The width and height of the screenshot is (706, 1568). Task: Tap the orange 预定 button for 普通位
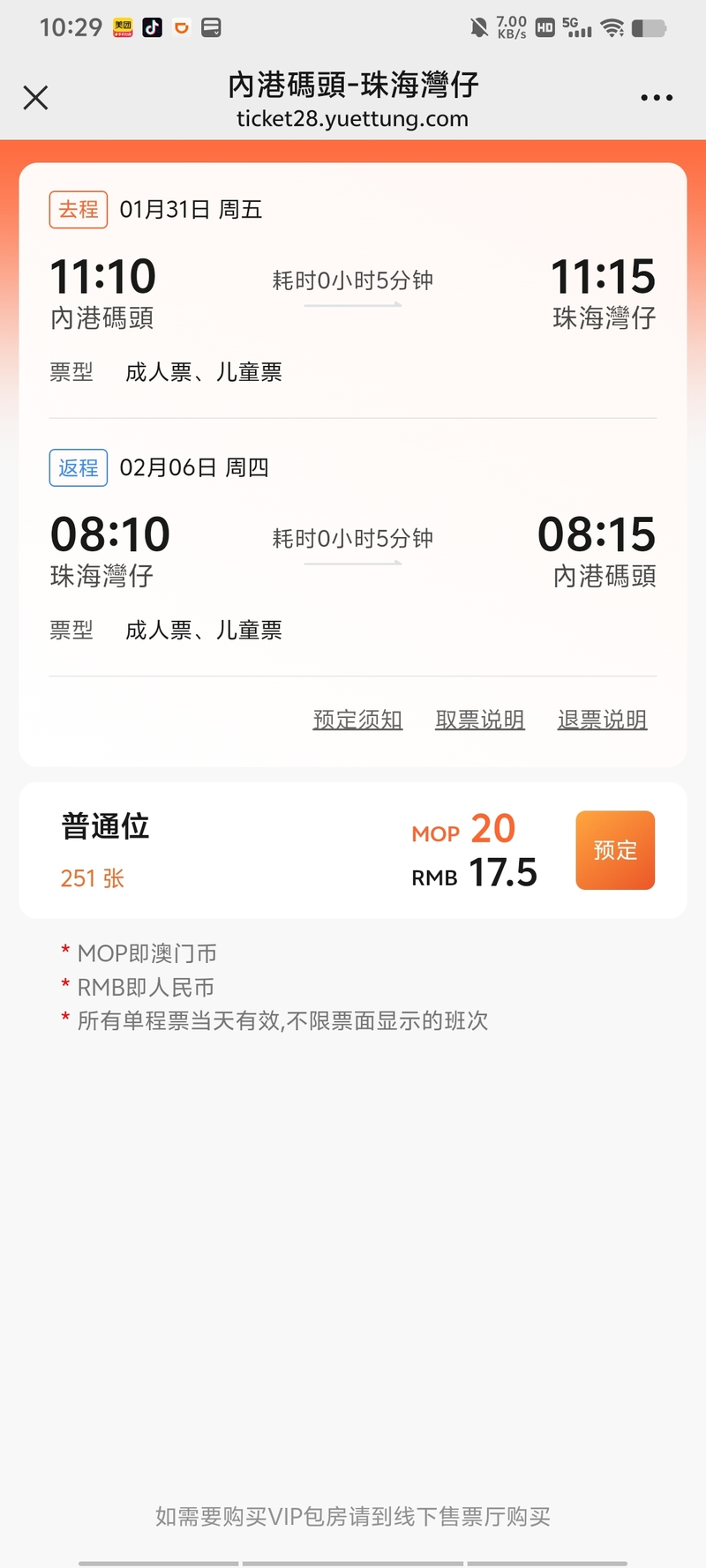tap(615, 850)
